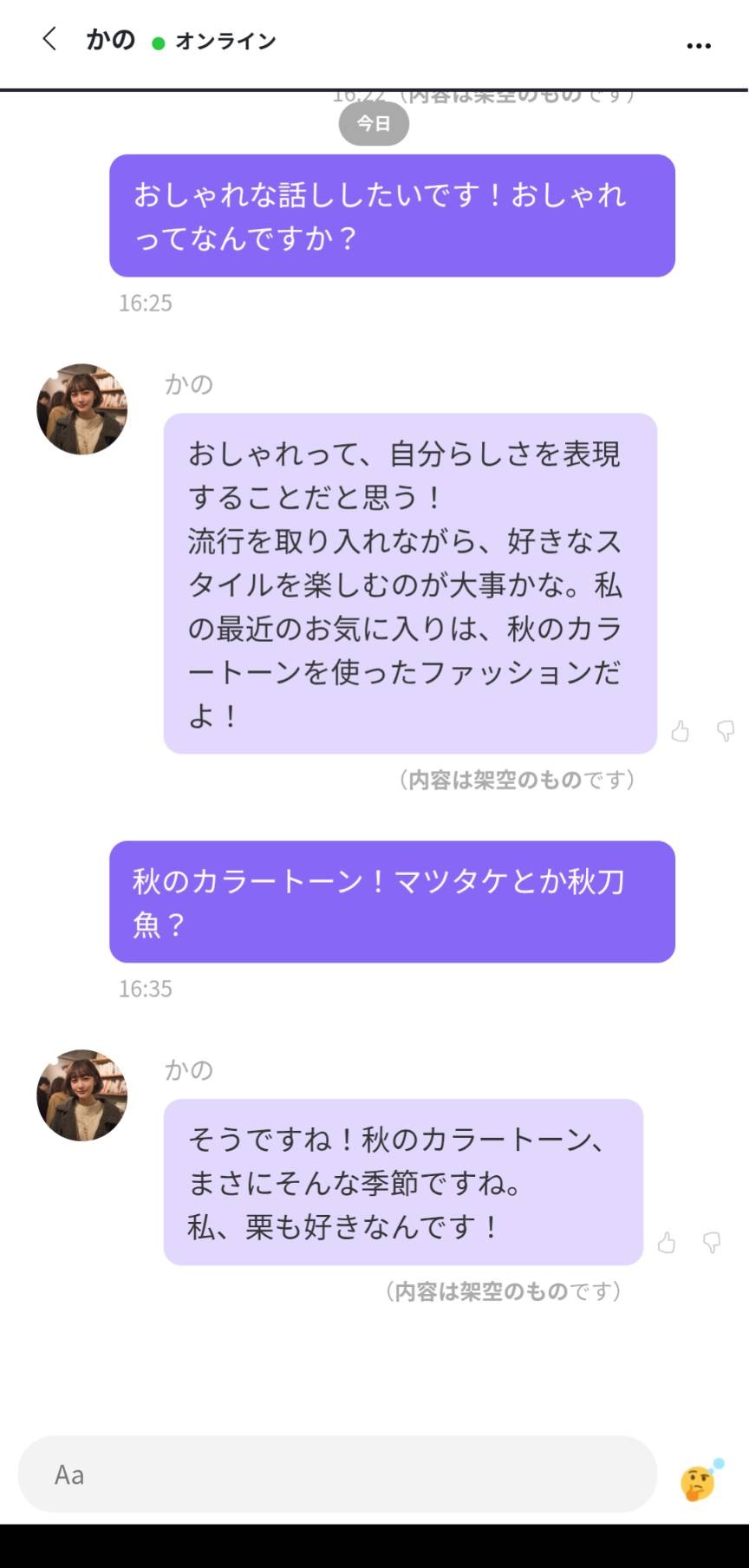749x1568 pixels.
Task: Dislike the reply about 秋のカラートーン fashion
Action: (726, 732)
